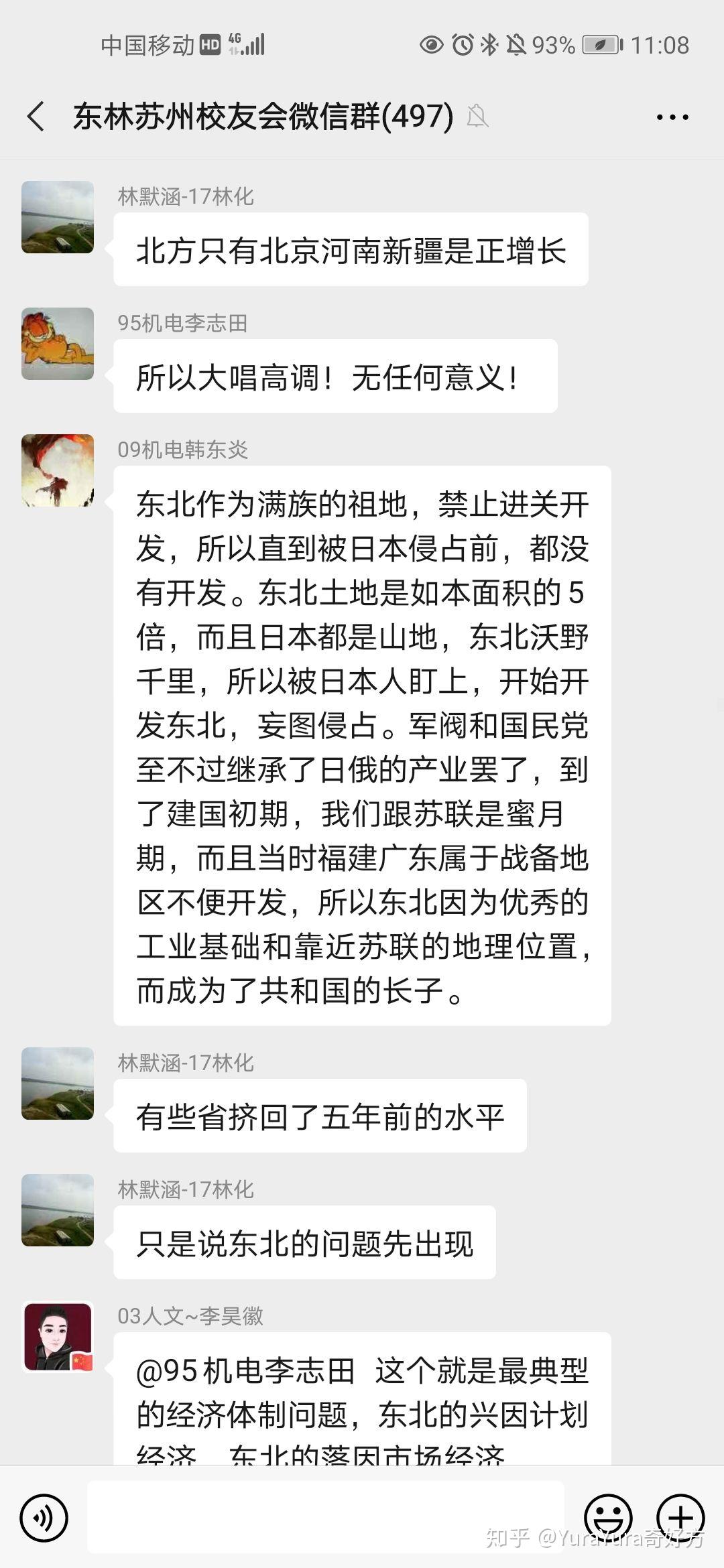
Task: Open 95机电李志田's avatar profile
Action: 58,344
